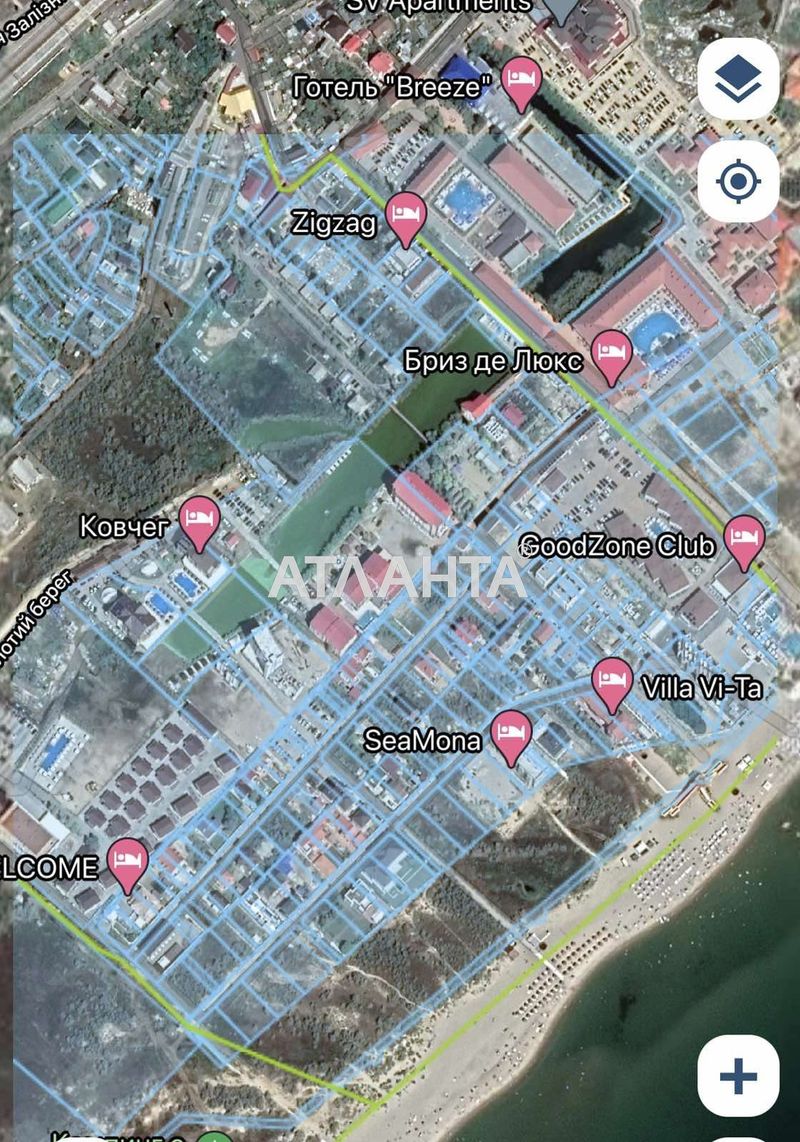Open the GoodZone Club pin

[744, 540]
